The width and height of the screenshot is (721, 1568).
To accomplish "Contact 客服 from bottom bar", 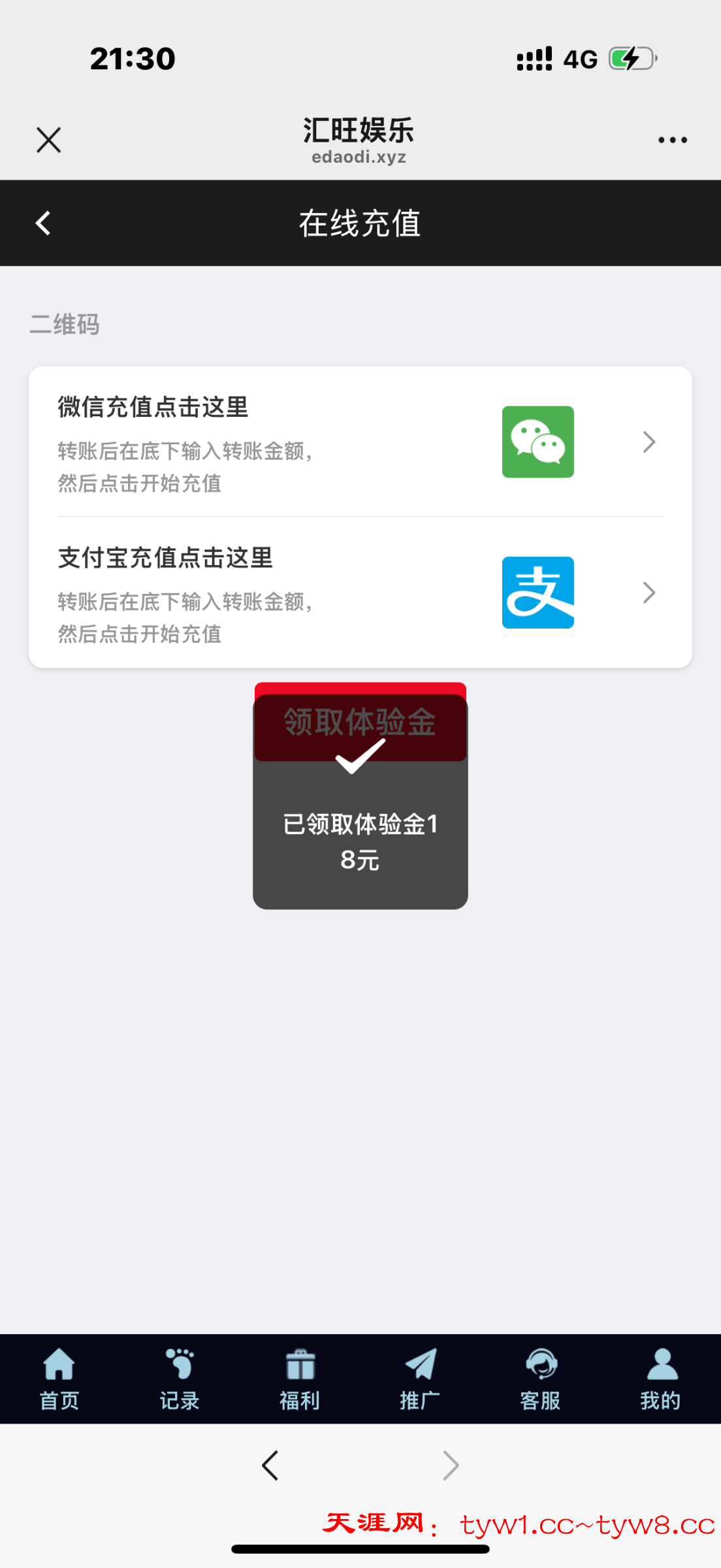I will [540, 1379].
